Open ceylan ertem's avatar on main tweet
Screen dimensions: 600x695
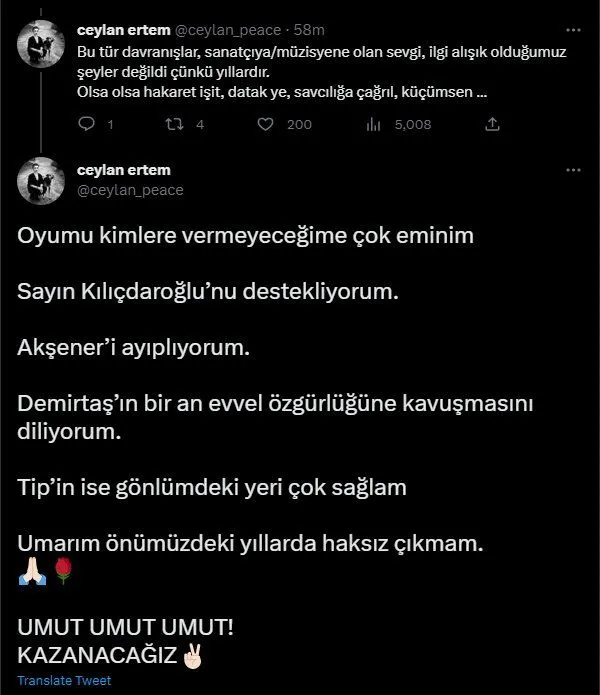42,181
